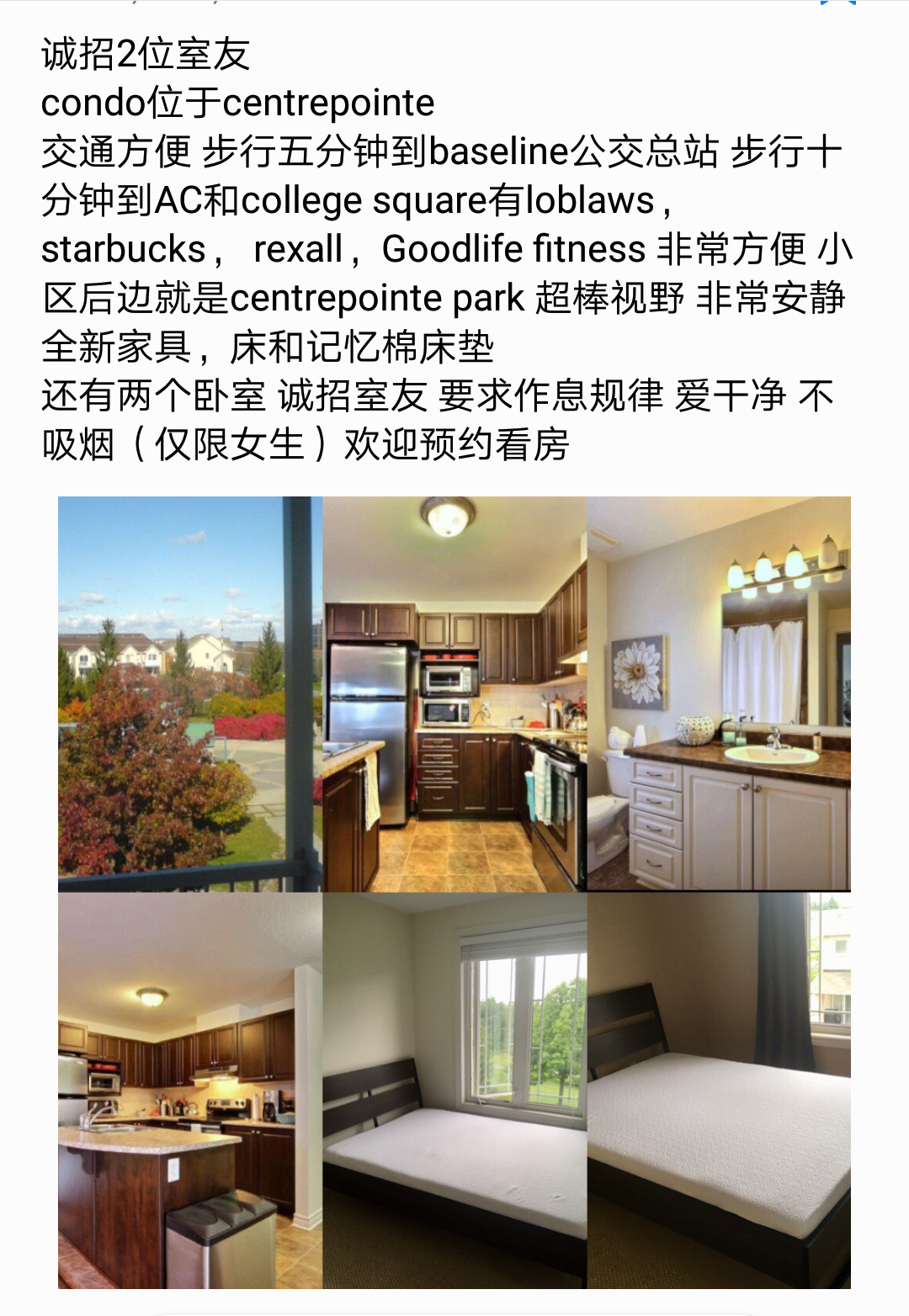Open the balcony view photo with autumn trees

tap(189, 693)
